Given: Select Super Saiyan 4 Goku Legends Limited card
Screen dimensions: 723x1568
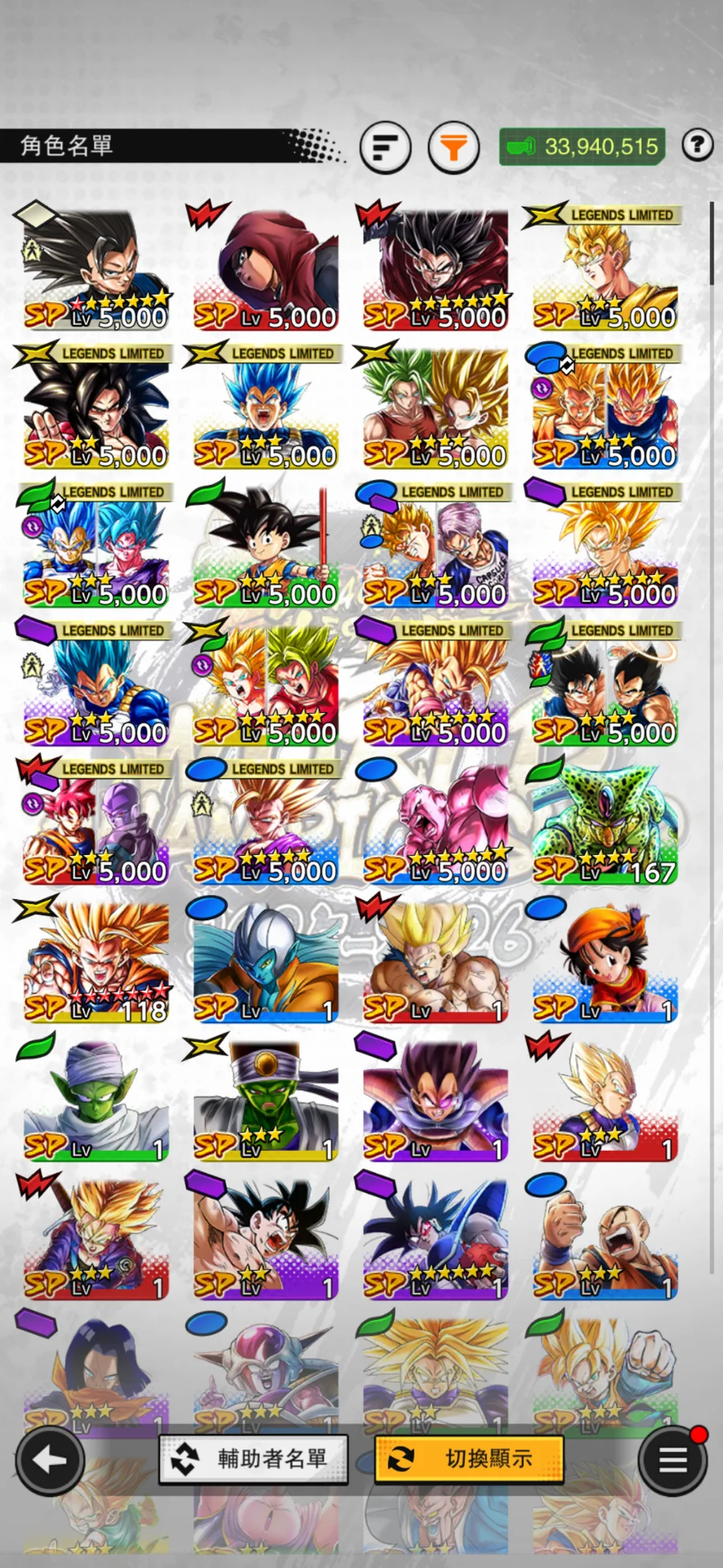Looking at the screenshot, I should (x=96, y=408).
